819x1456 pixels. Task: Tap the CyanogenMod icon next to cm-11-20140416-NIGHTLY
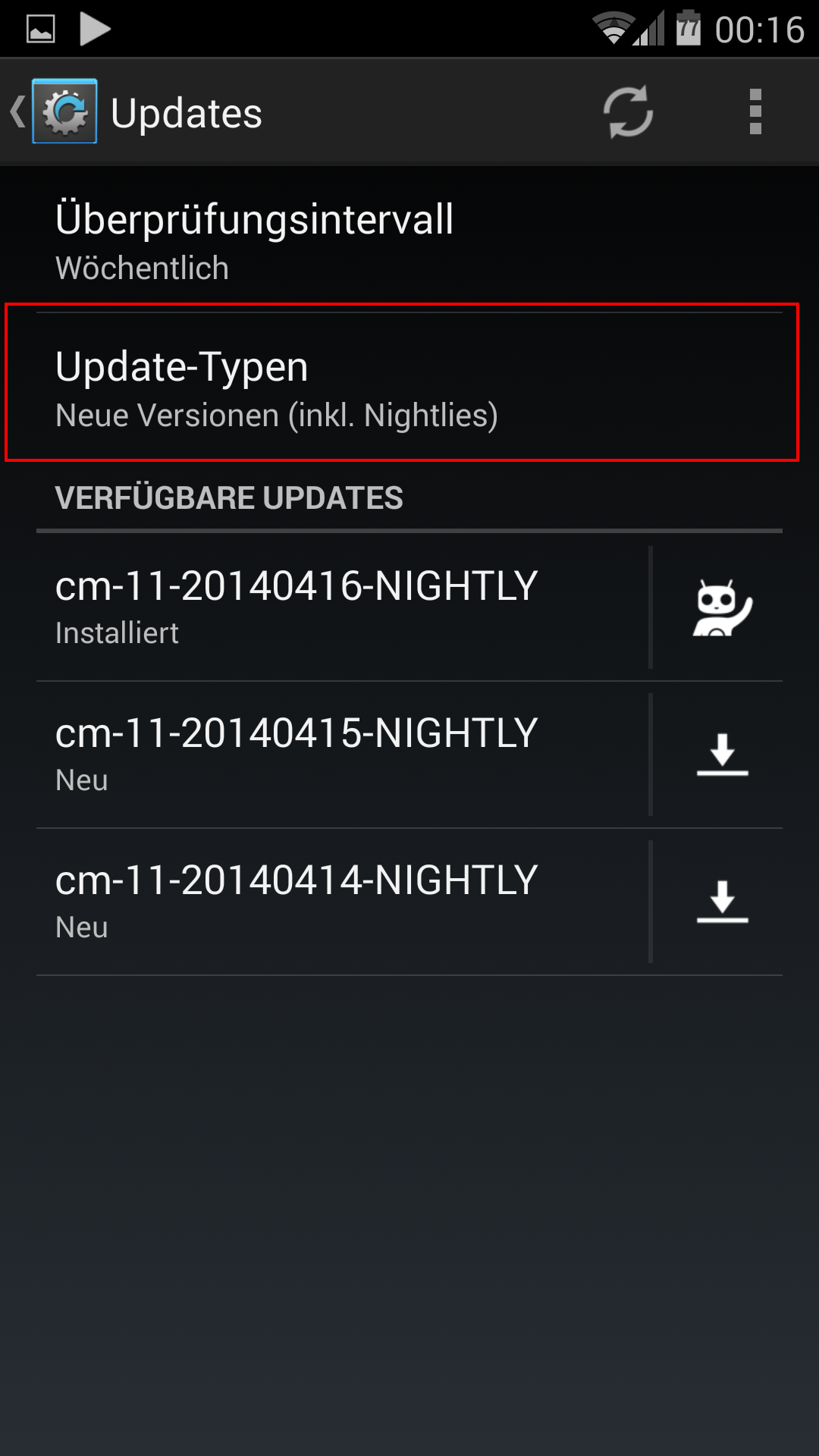click(722, 607)
